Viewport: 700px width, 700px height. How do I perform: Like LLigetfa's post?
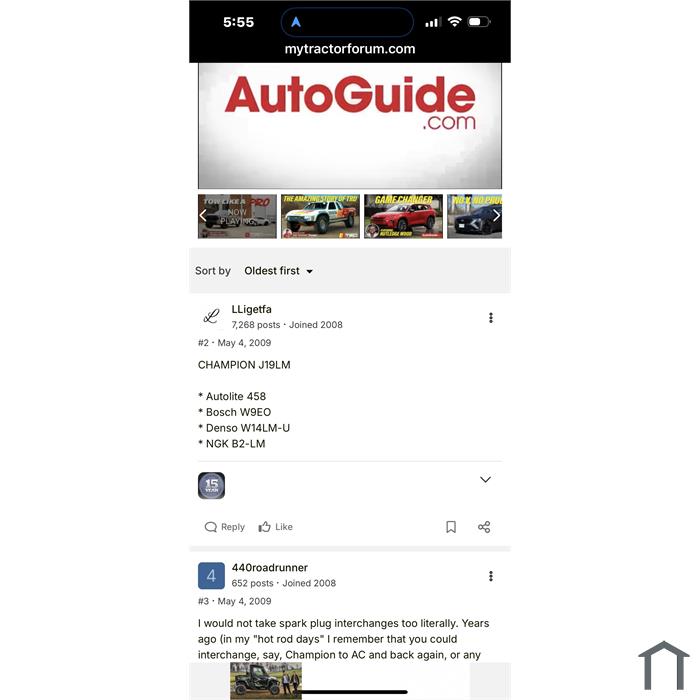[276, 527]
